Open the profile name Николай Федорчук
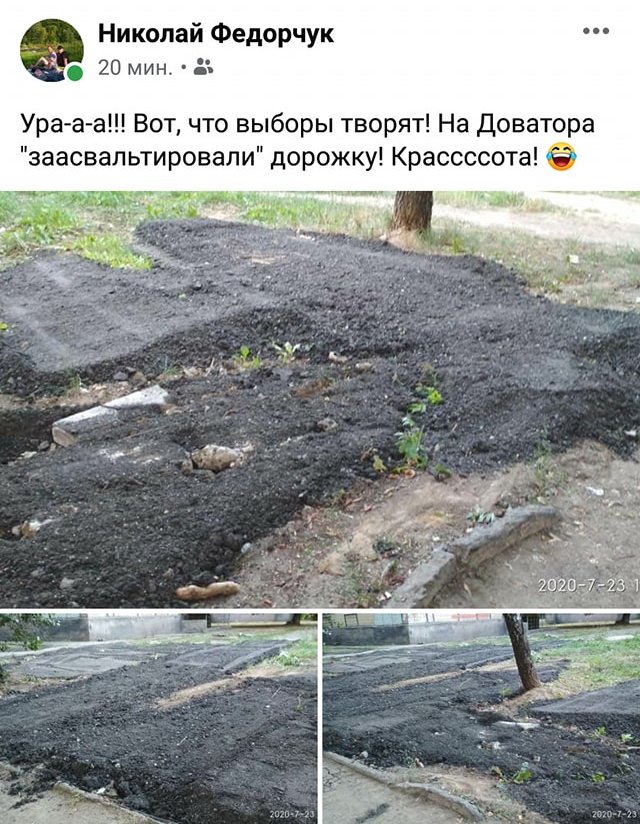 pyautogui.click(x=215, y=34)
